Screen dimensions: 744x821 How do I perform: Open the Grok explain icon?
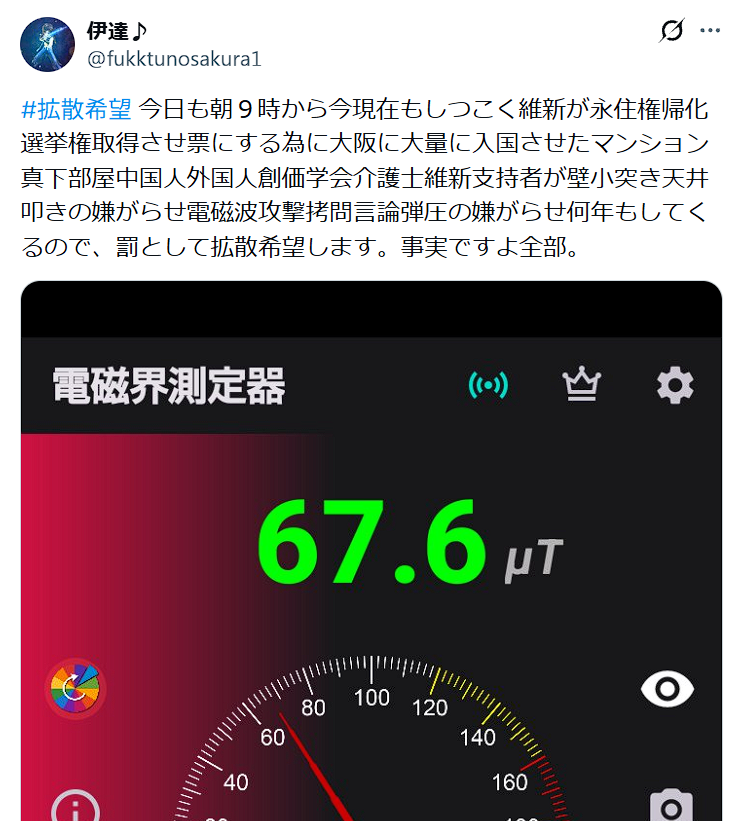coord(672,31)
